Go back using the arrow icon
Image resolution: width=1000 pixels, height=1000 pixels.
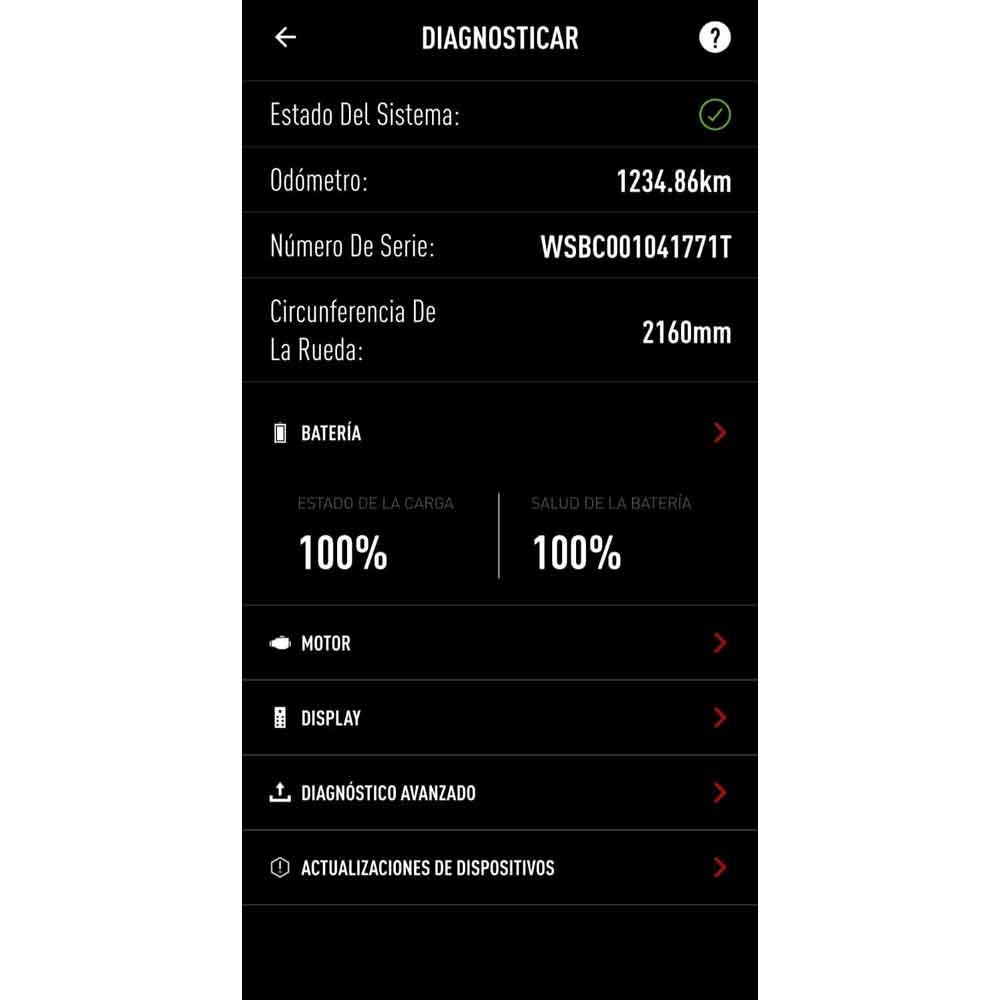click(286, 38)
